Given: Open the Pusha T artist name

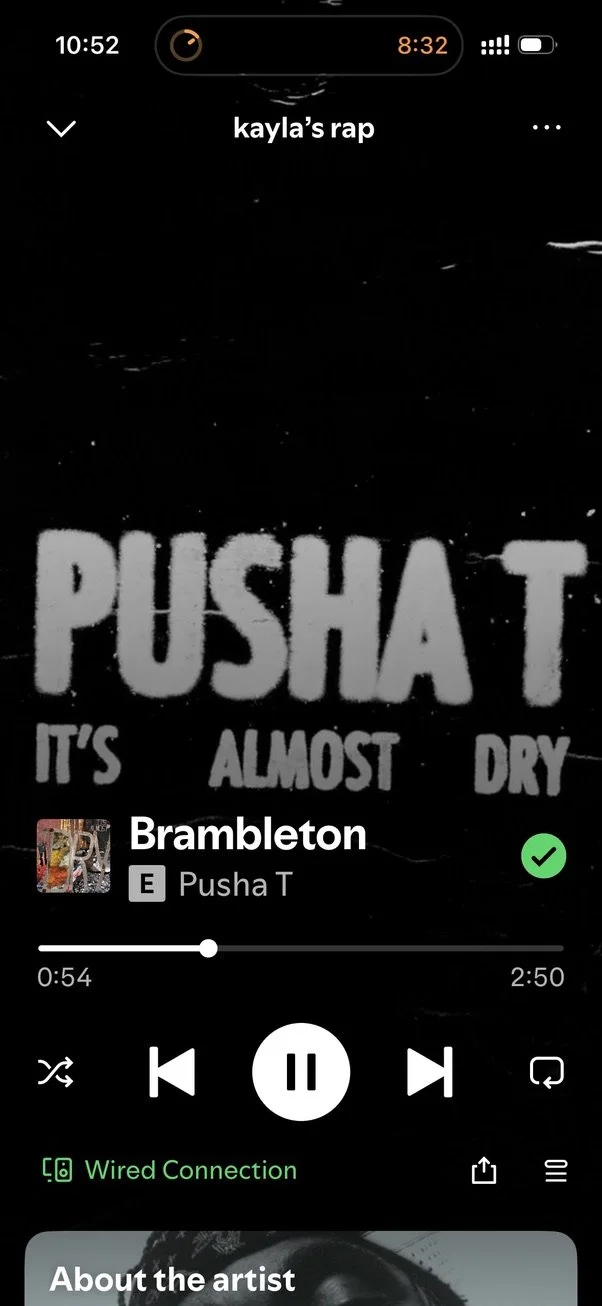Looking at the screenshot, I should 235,885.
